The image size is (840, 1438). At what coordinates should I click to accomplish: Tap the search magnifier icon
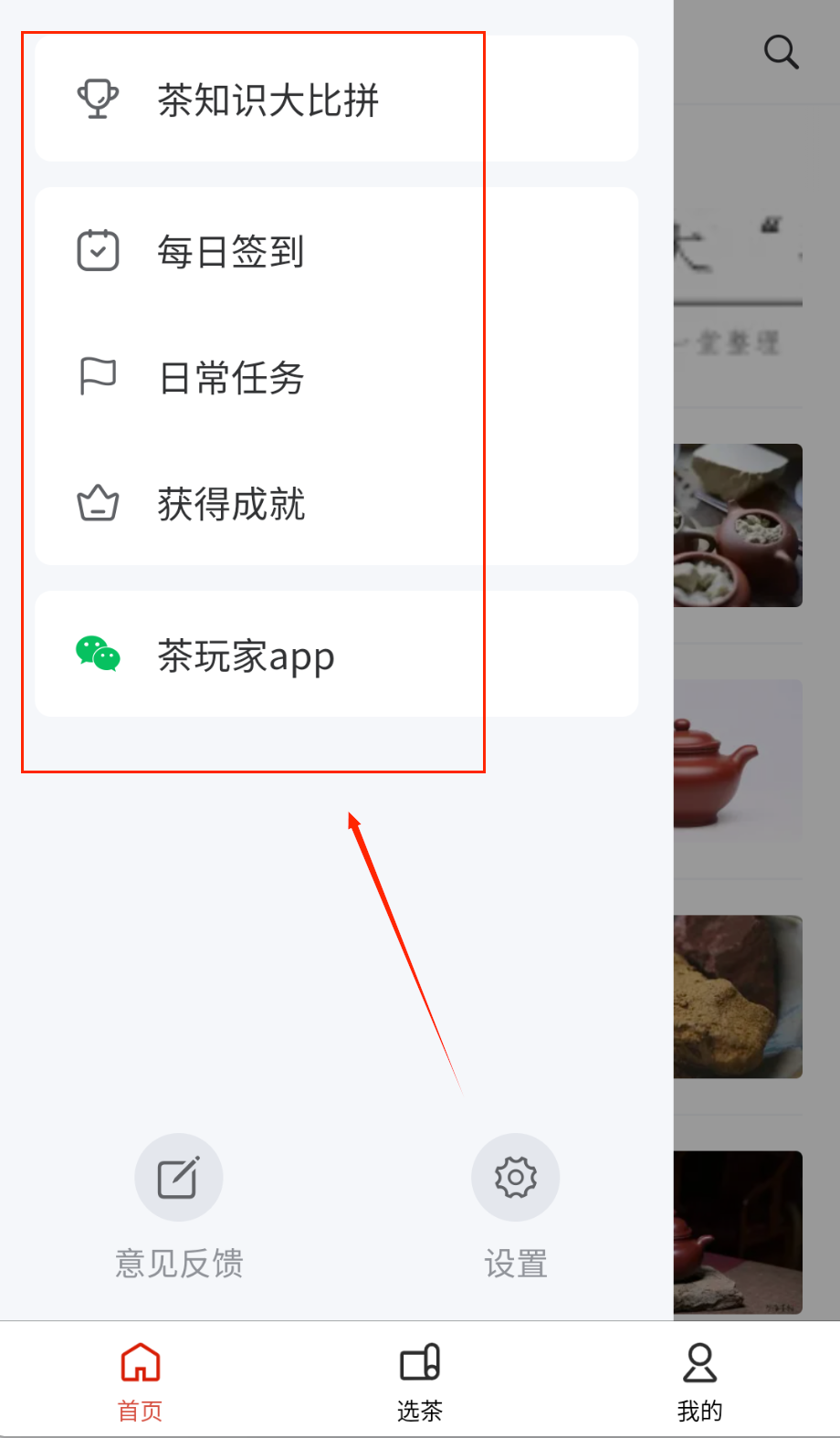pyautogui.click(x=781, y=52)
